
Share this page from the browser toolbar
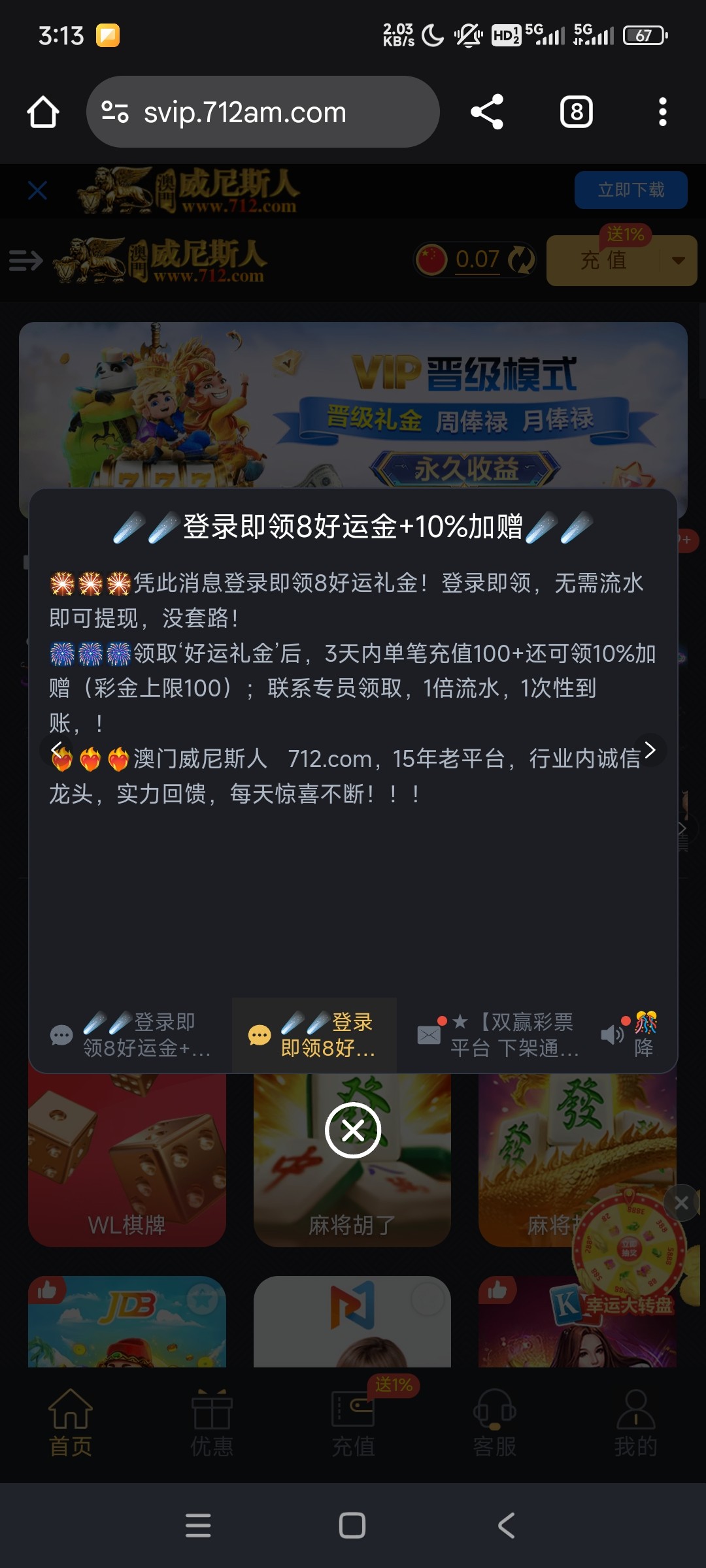487,112
